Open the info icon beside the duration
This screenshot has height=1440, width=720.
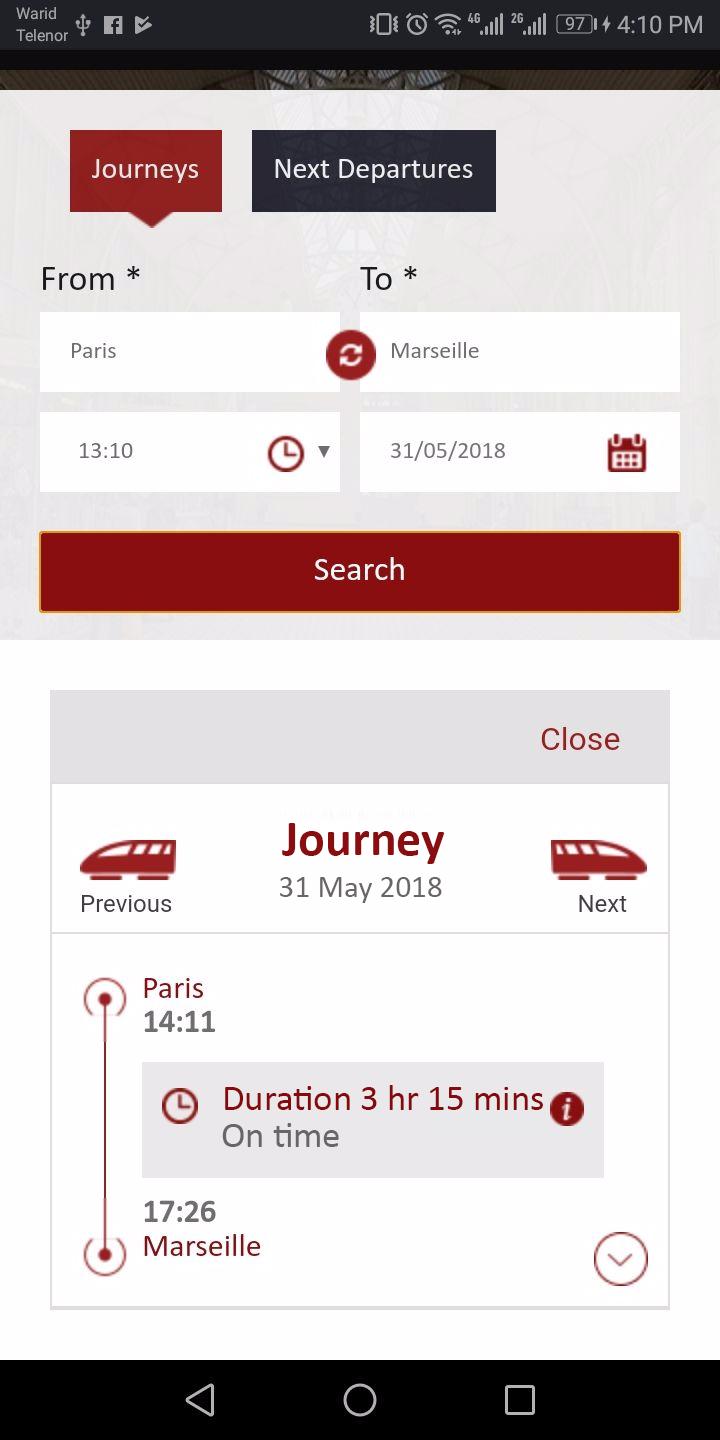(x=567, y=1108)
